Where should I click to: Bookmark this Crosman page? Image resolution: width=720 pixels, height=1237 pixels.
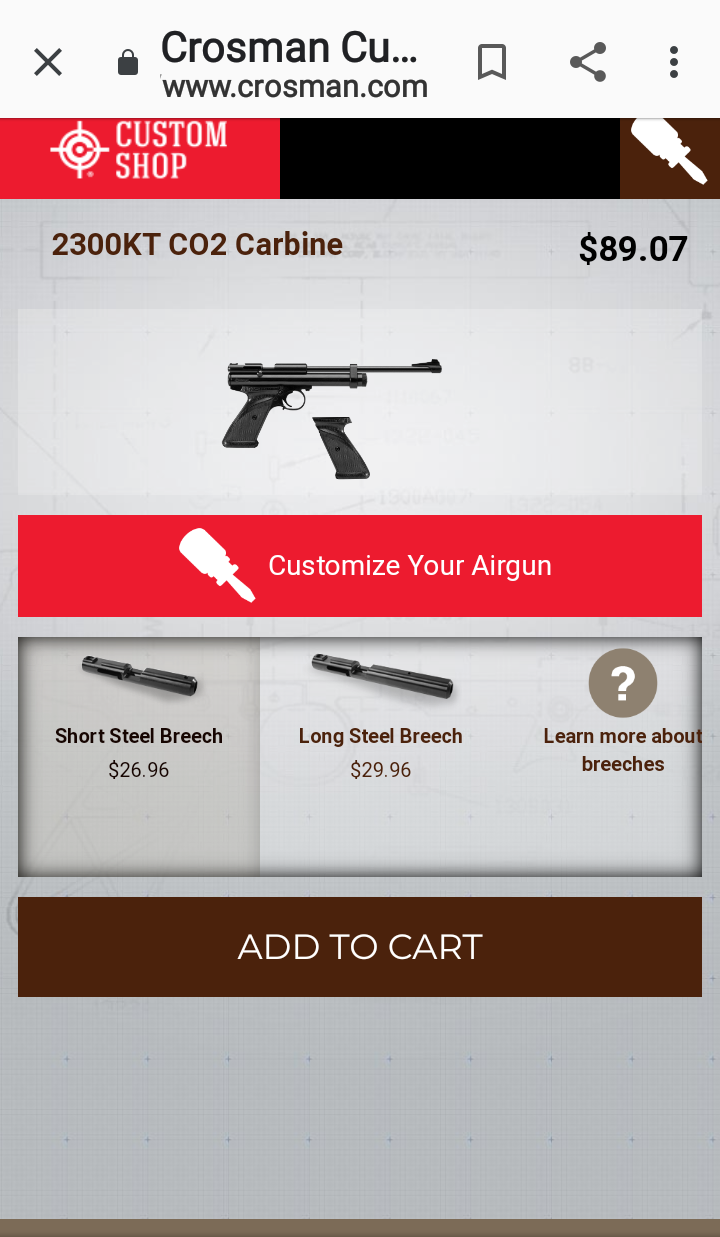[491, 63]
